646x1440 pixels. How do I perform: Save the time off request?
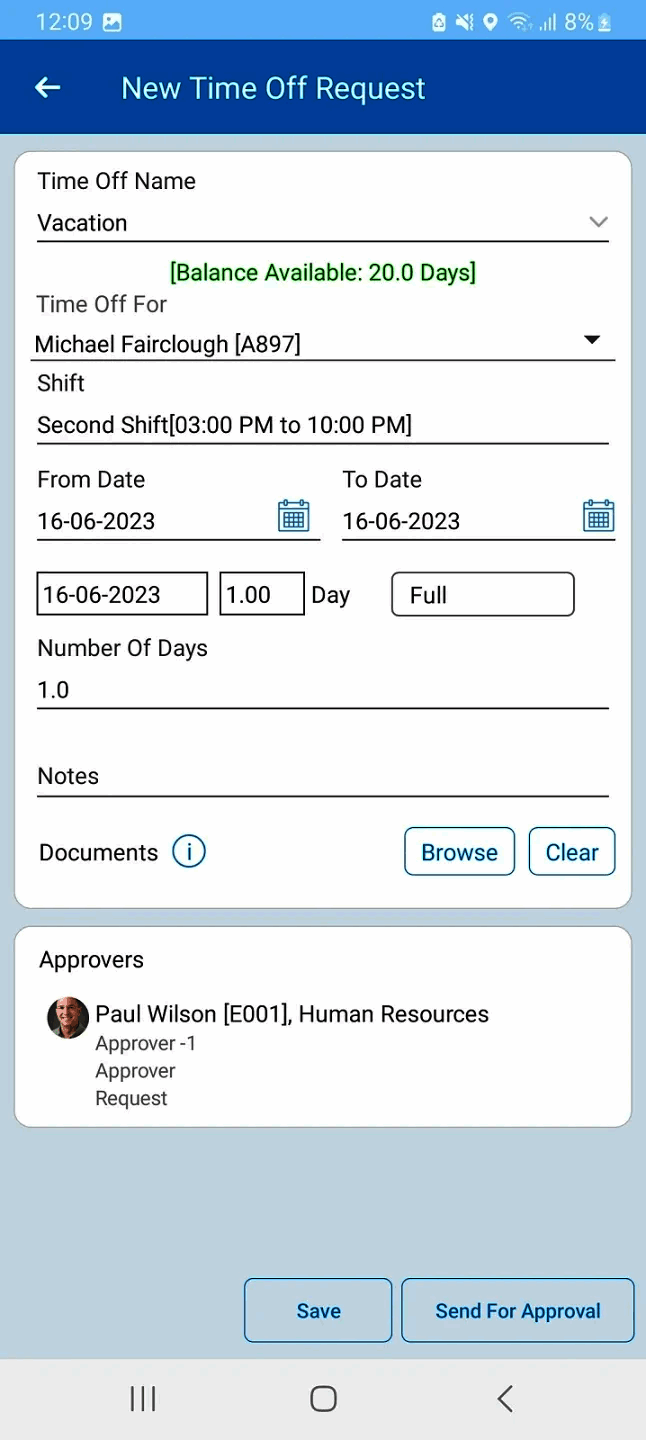click(x=318, y=1311)
